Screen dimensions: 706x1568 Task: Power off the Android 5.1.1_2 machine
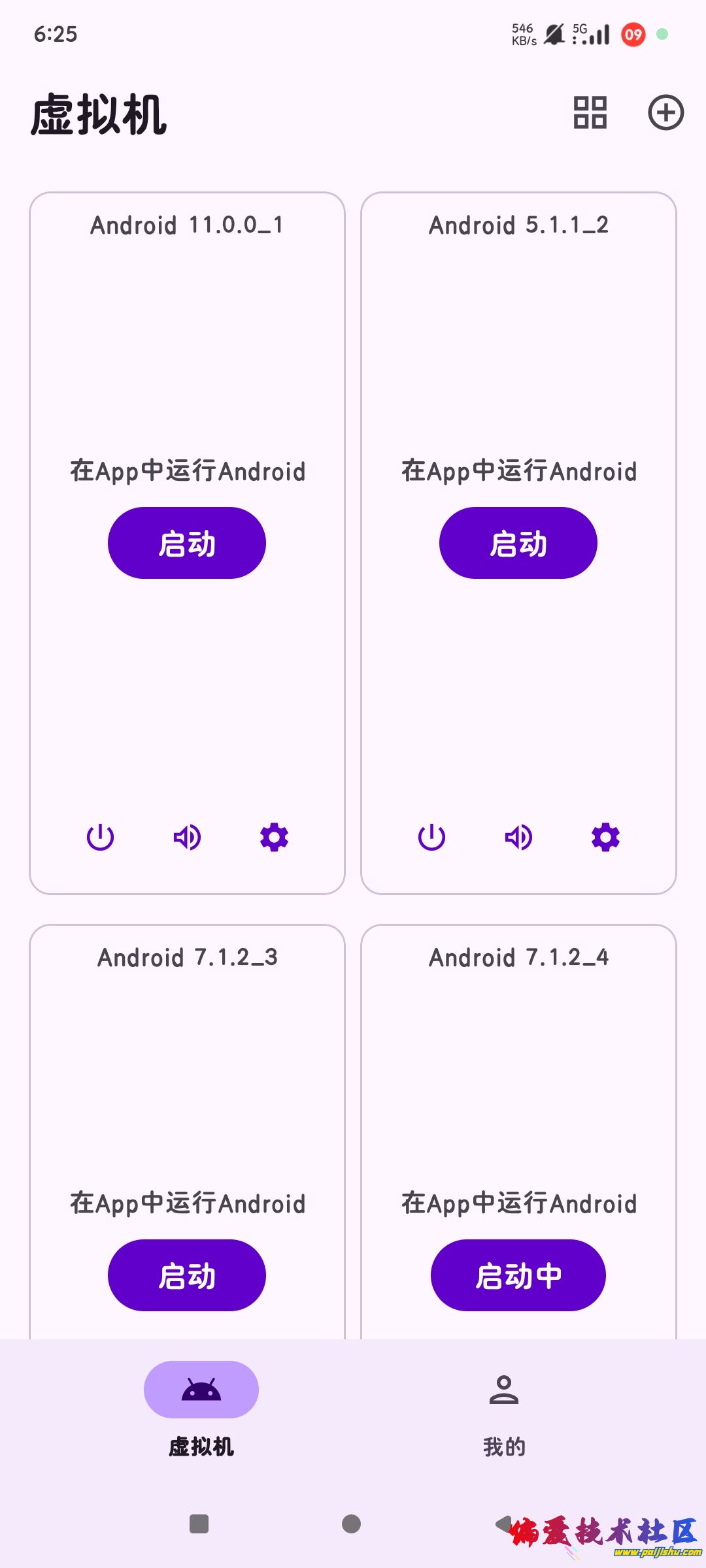(431, 837)
